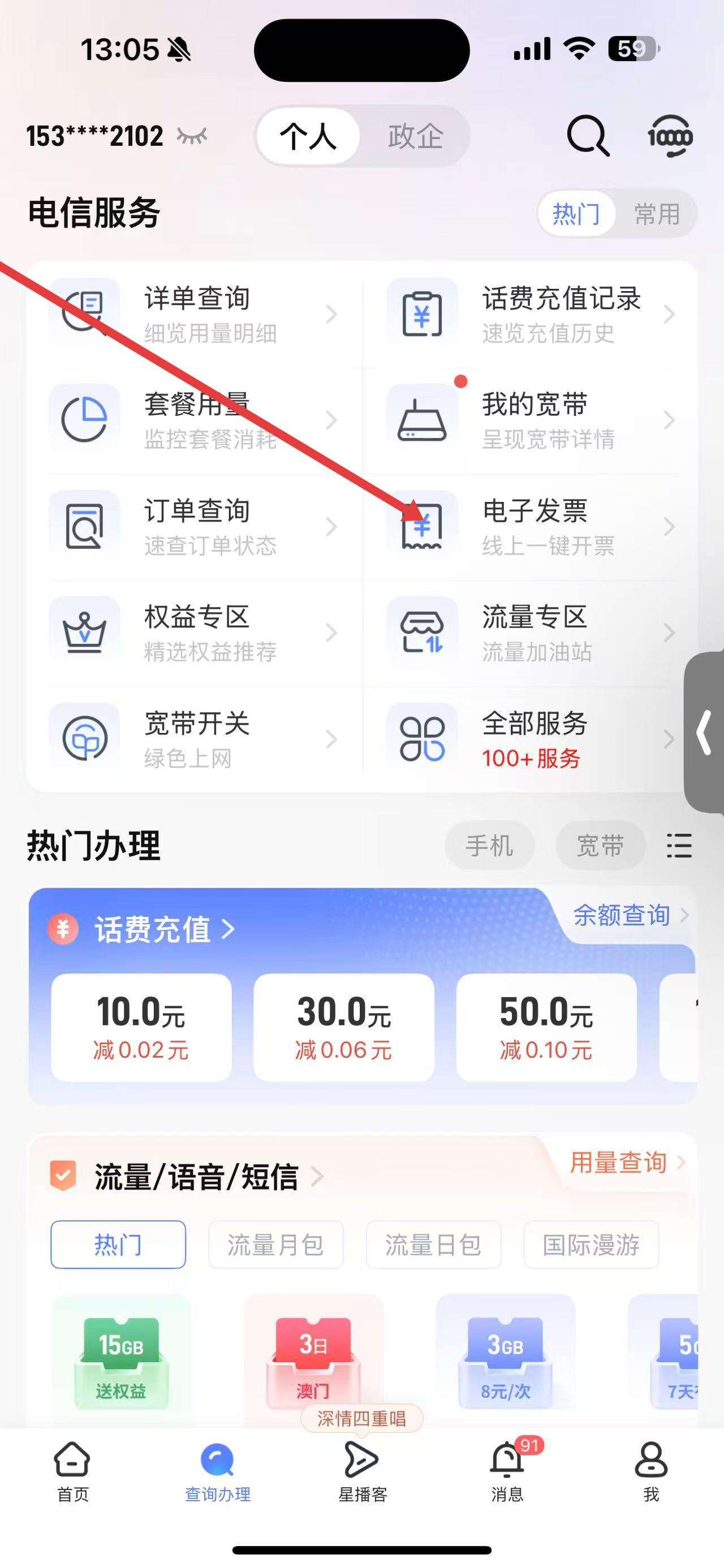Viewport: 724px width, 1568px height.
Task: Switch to the 政企 segment
Action: 415,136
